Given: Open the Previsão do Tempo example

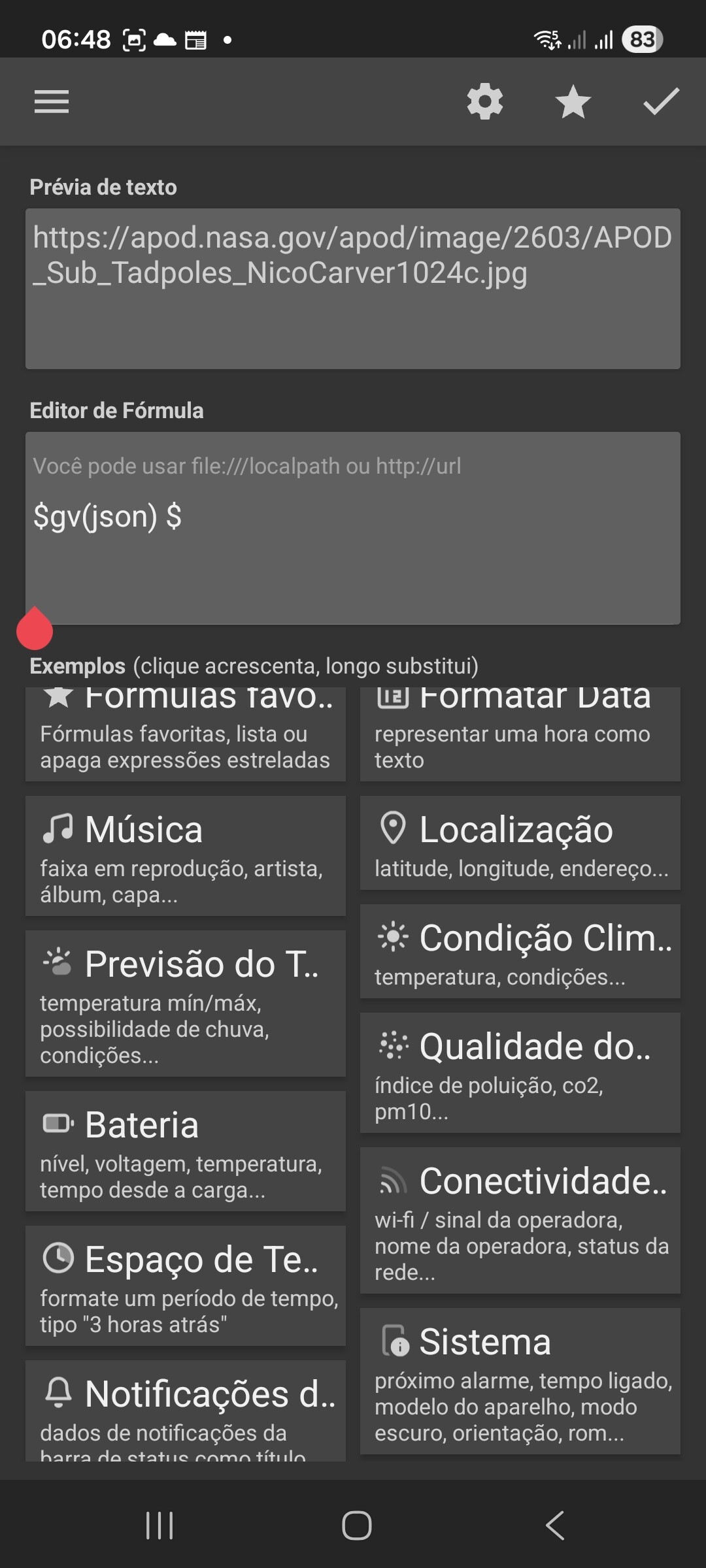Looking at the screenshot, I should point(186,1004).
